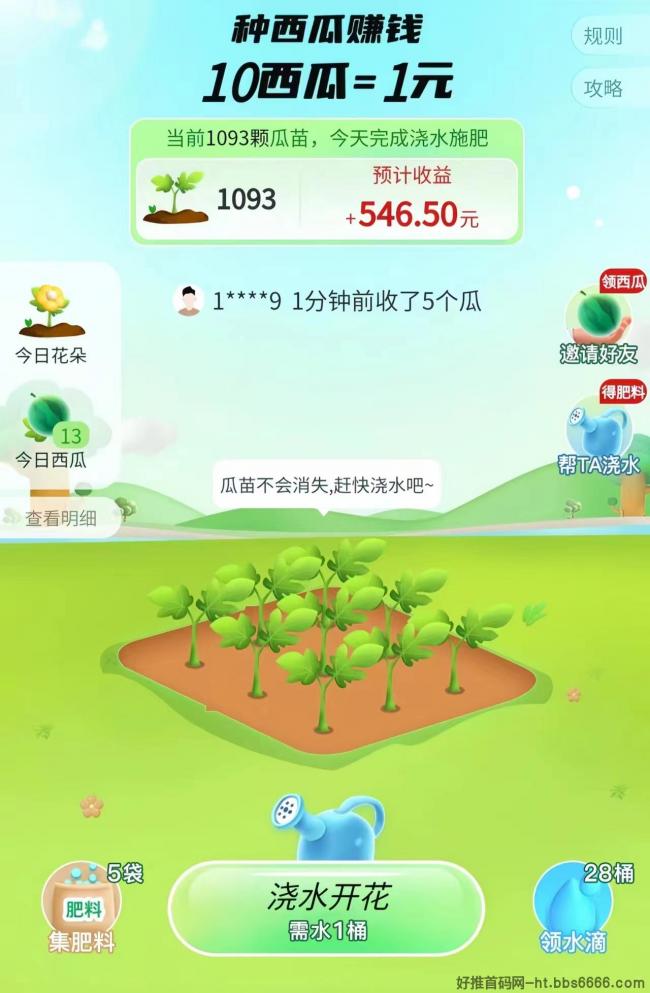This screenshot has height=993, width=650.
Task: Open 邀请好友 to invite friends
Action: pos(599,326)
